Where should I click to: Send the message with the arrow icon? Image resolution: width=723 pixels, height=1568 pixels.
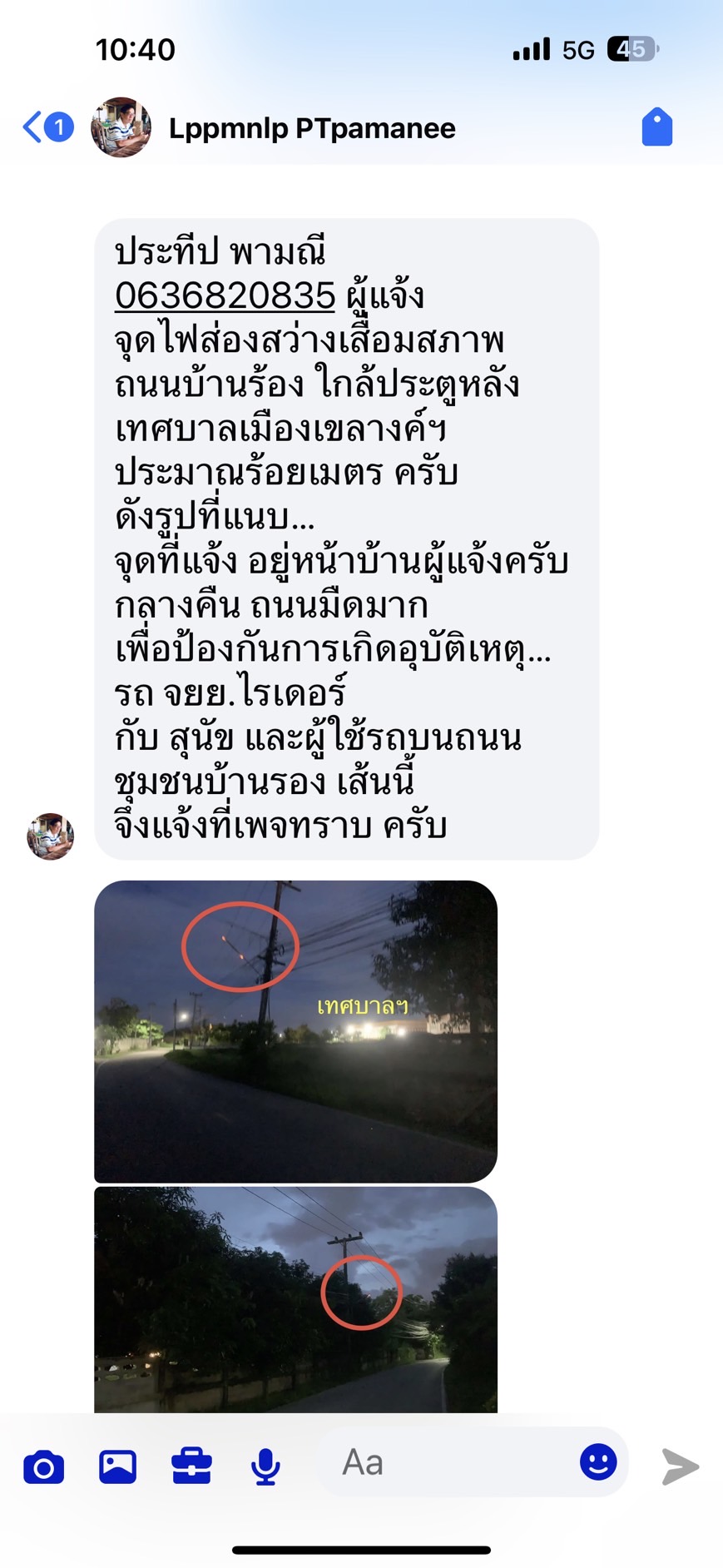pos(680,1466)
